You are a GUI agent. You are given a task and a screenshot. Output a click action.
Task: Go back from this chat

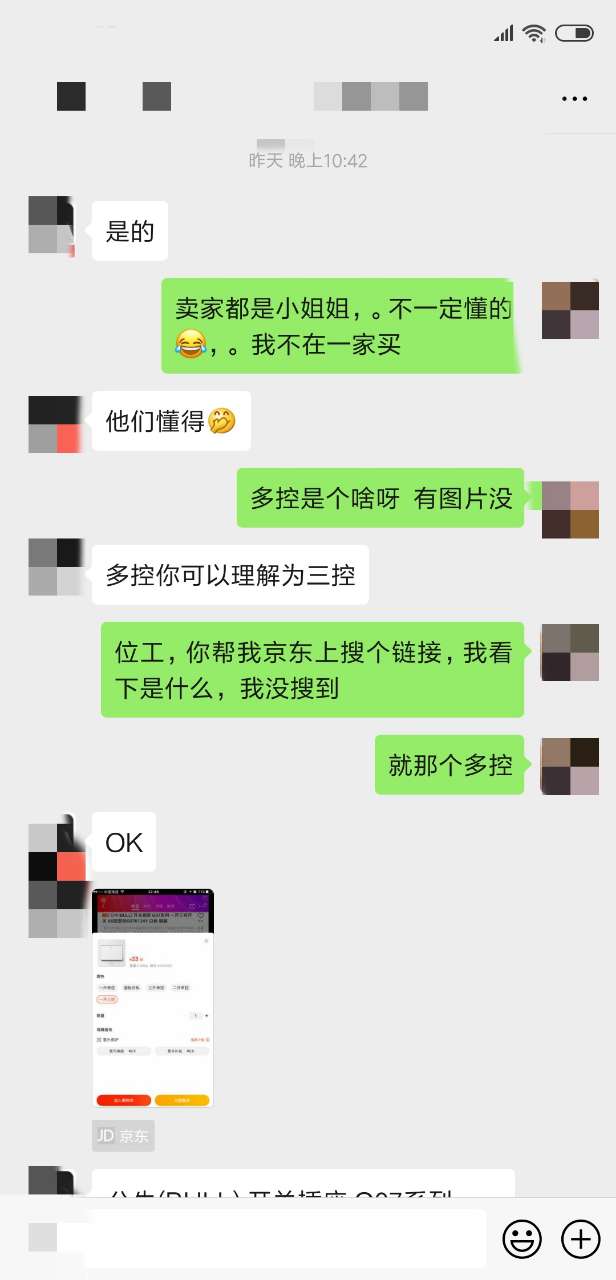click(x=70, y=97)
